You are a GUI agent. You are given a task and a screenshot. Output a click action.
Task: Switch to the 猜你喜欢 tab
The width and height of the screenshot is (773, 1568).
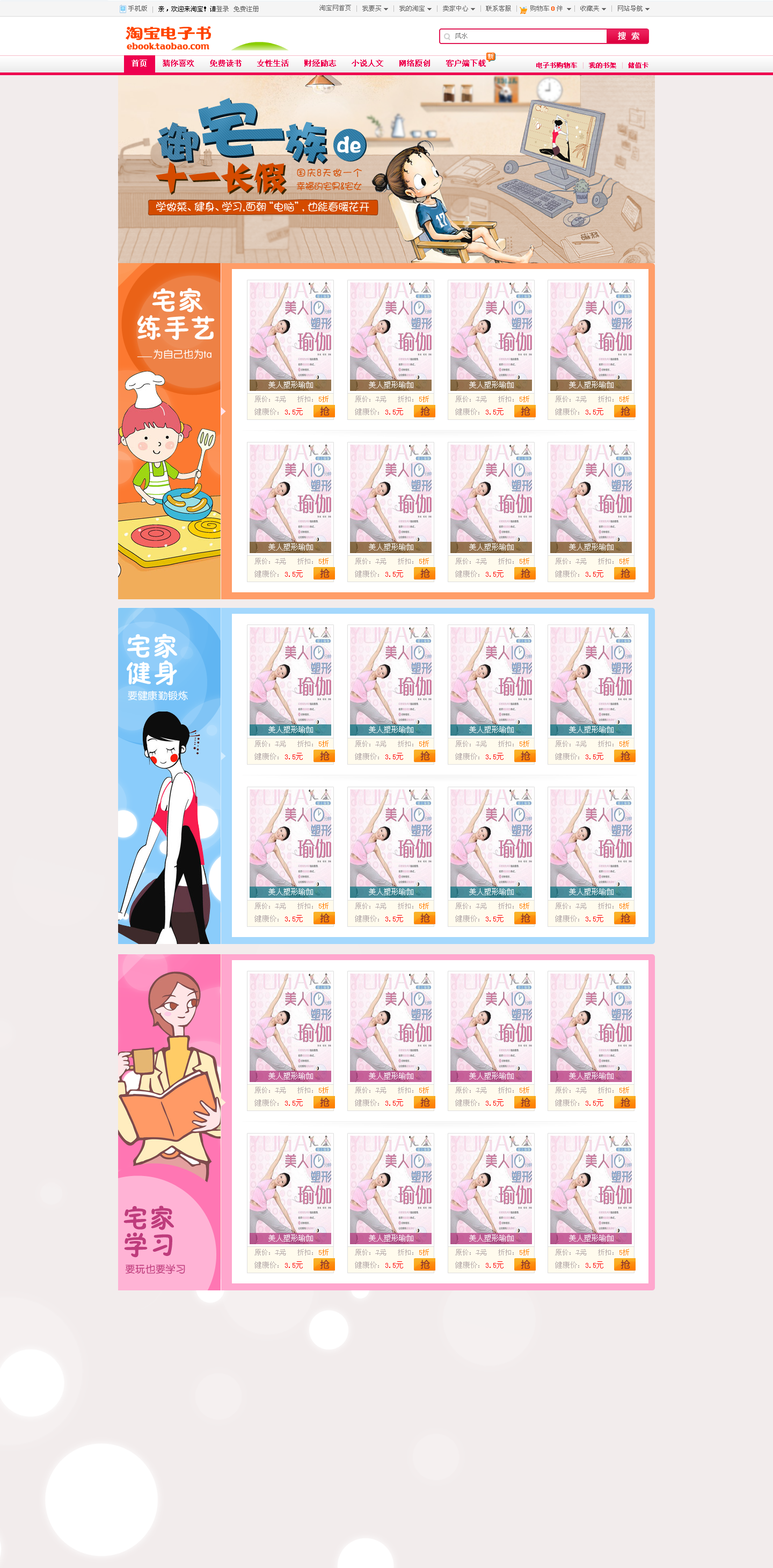click(178, 63)
